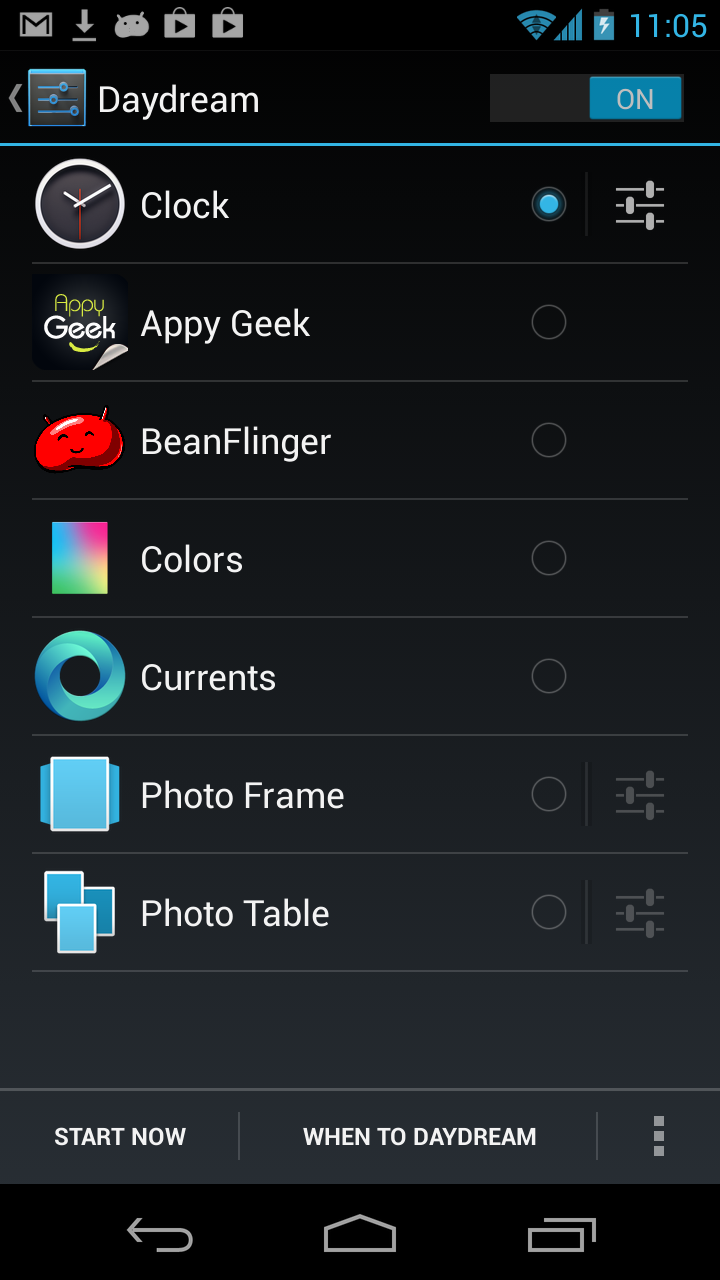Open When to Daydream options

(419, 1137)
